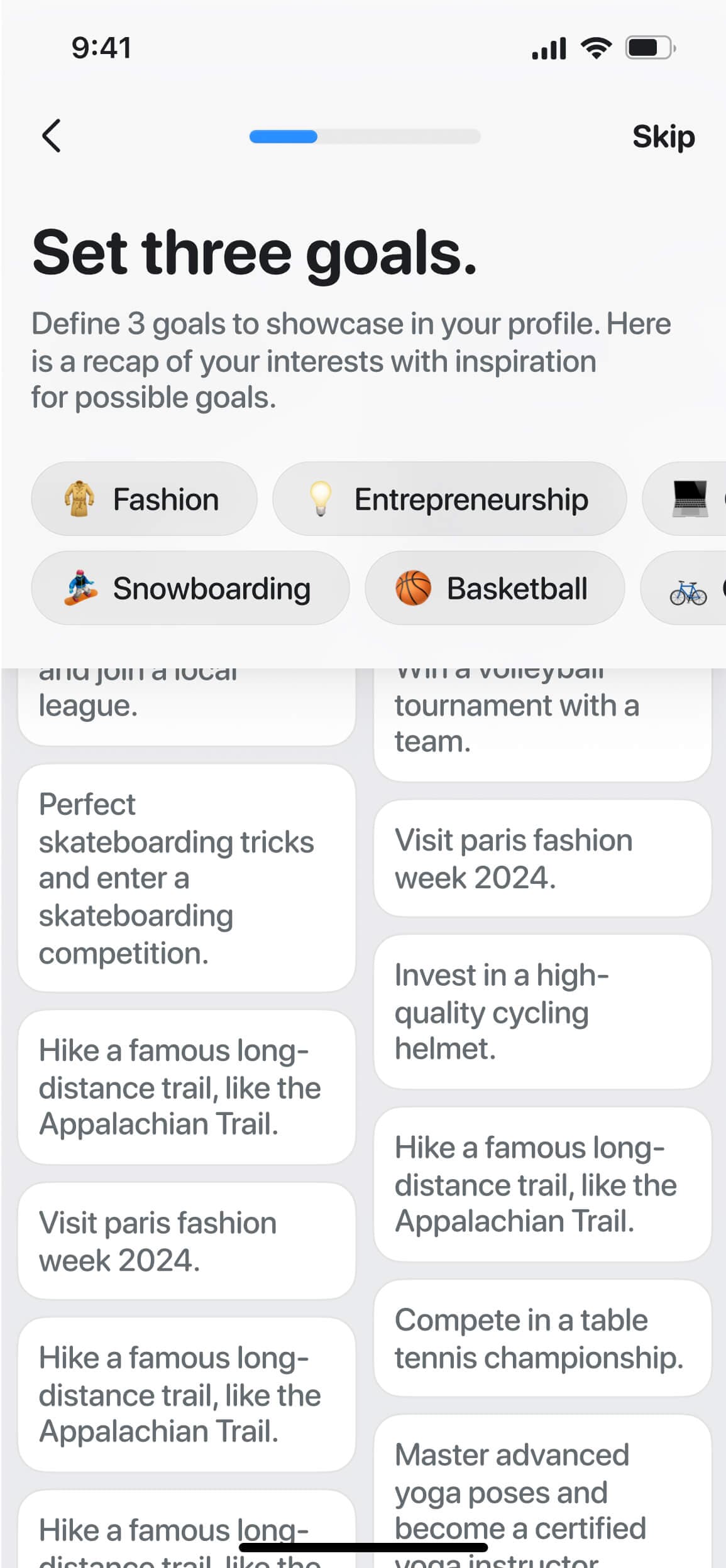The height and width of the screenshot is (1568, 726).
Task: Go back using the arrow icon
Action: [x=52, y=136]
